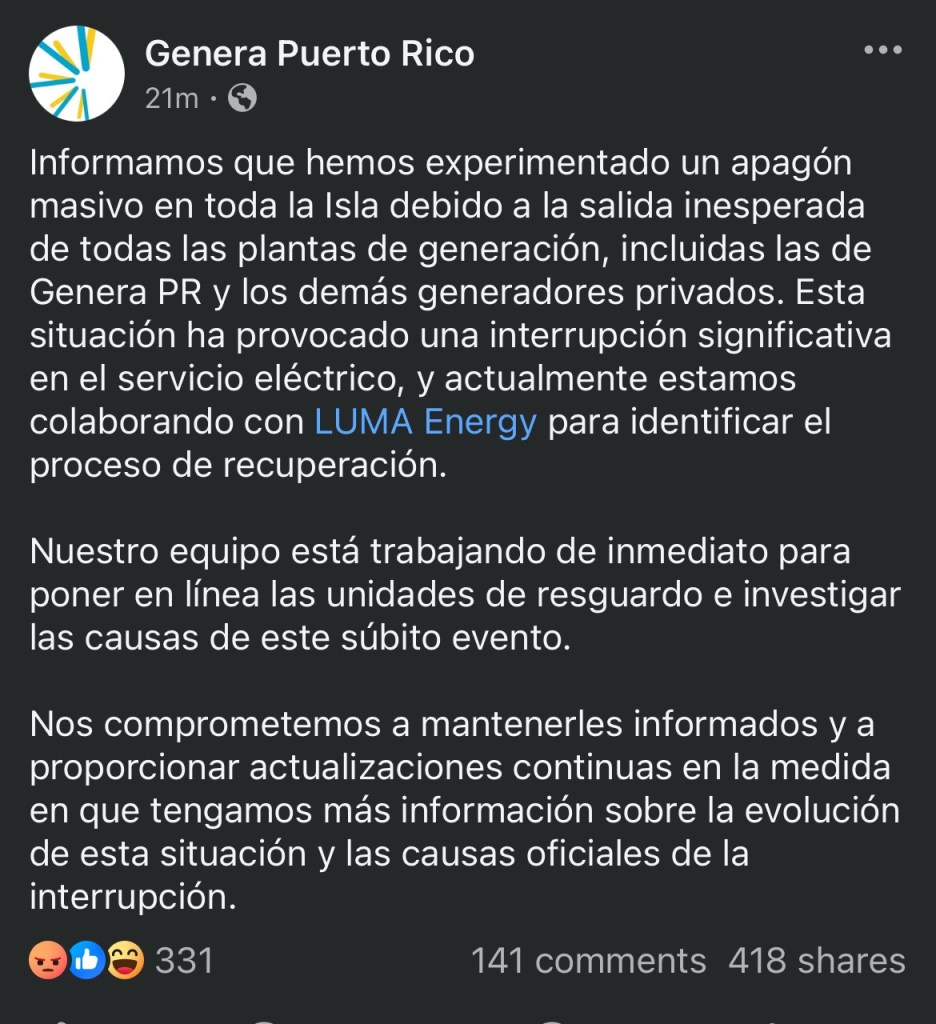Open the post's three-dot options menu
The height and width of the screenshot is (1024, 936).
pyautogui.click(x=882, y=52)
